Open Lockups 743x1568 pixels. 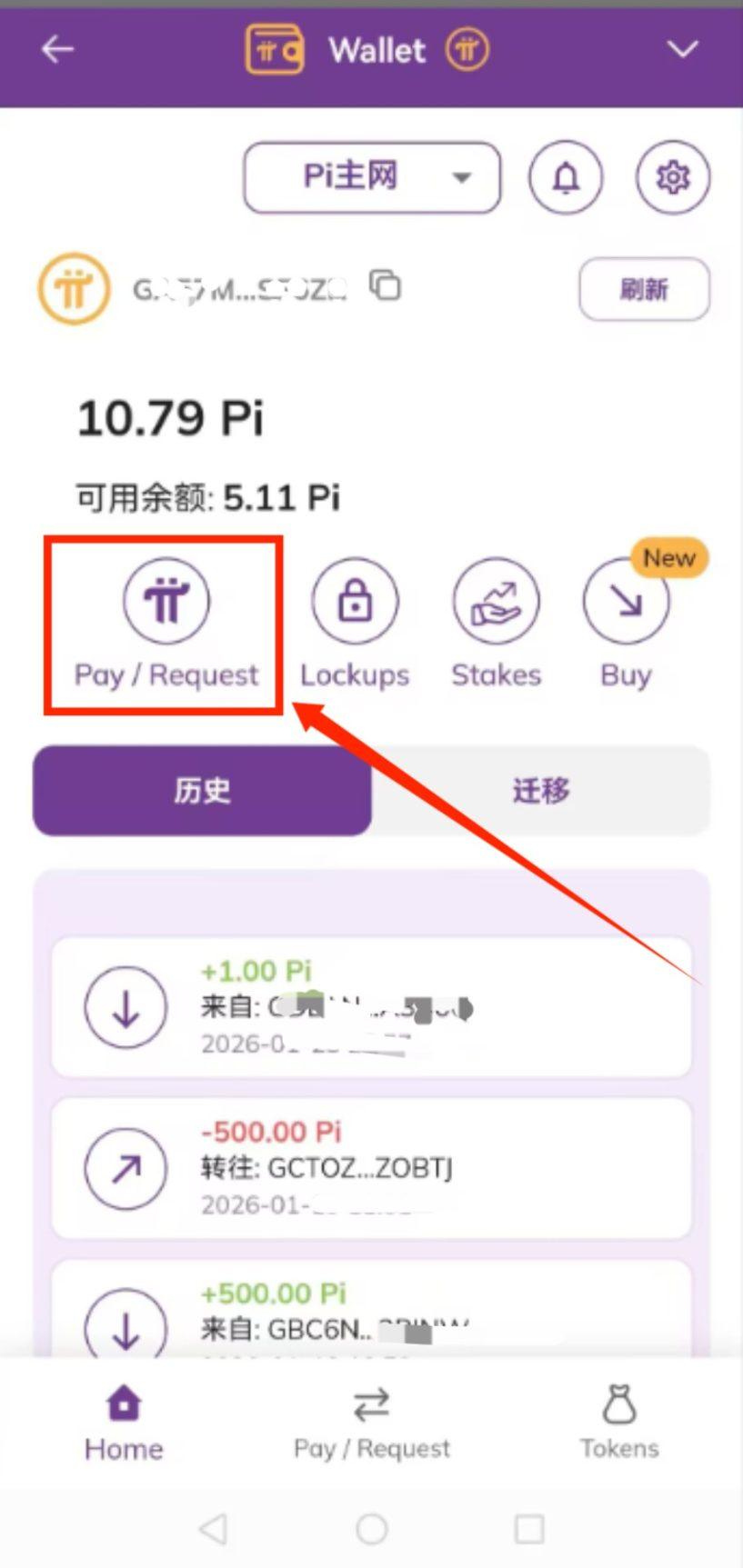click(x=355, y=624)
